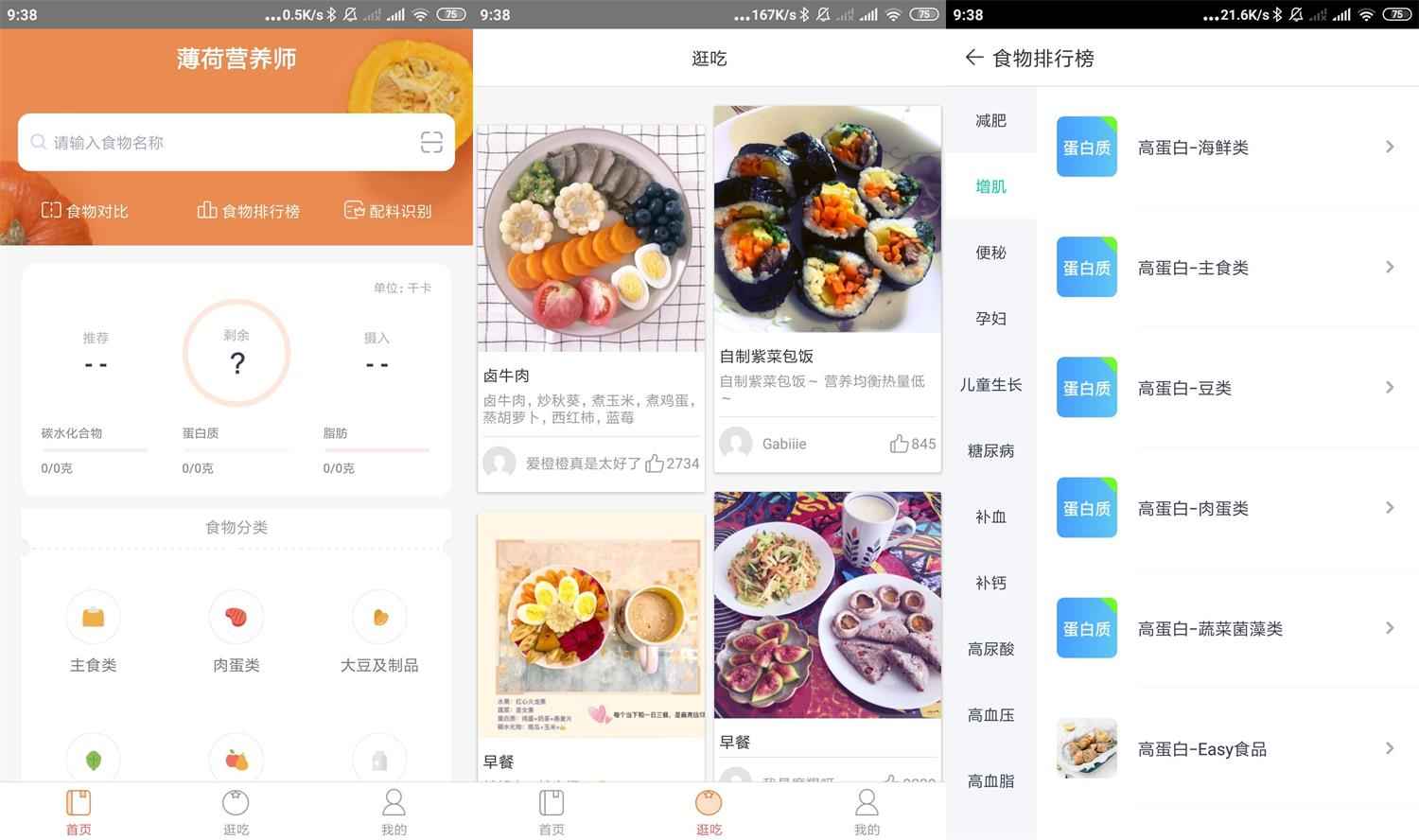
Task: Select the 大豆及制品 food category
Action: click(x=378, y=631)
